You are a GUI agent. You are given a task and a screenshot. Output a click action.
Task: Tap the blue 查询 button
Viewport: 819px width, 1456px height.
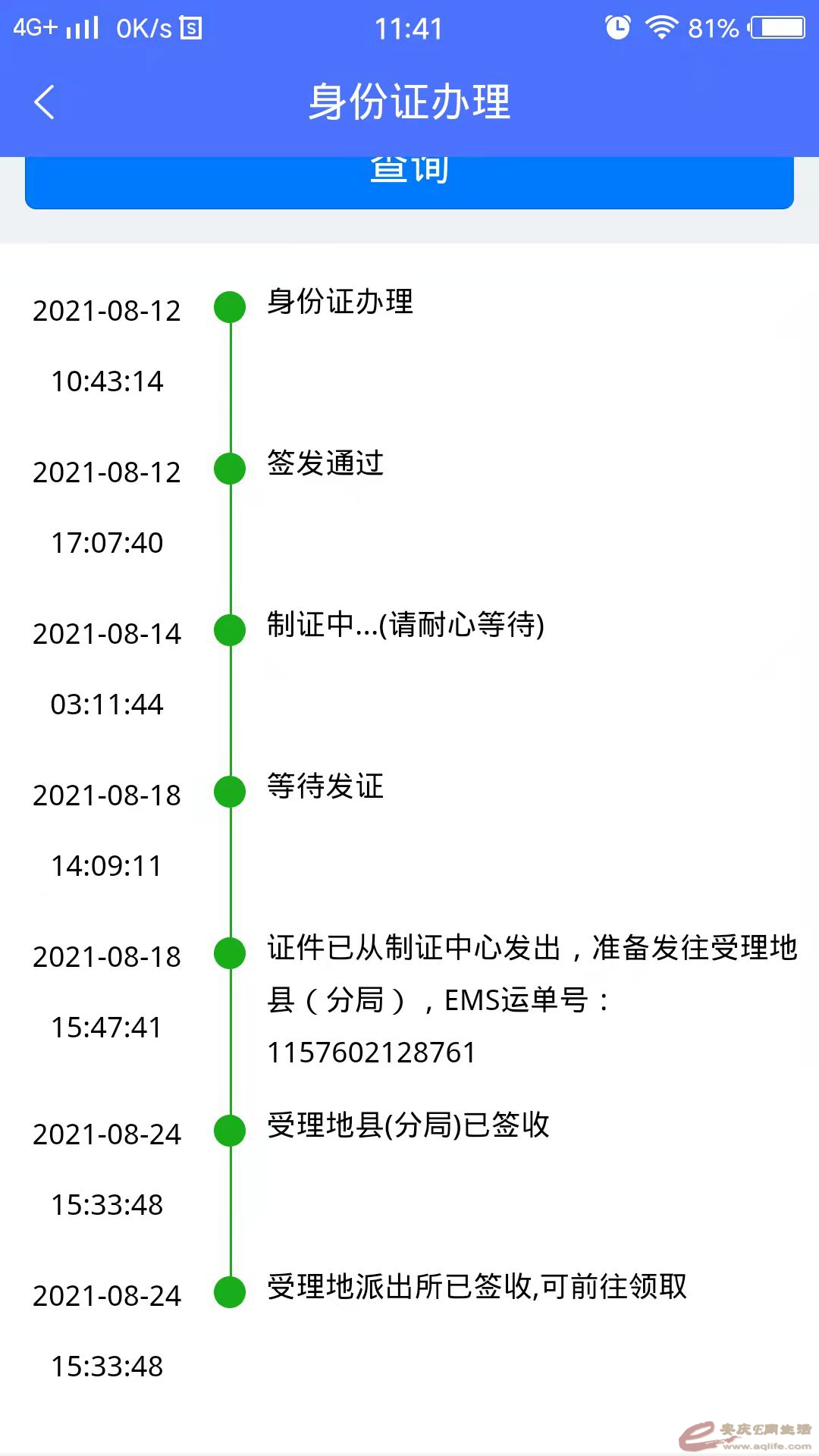click(x=409, y=182)
